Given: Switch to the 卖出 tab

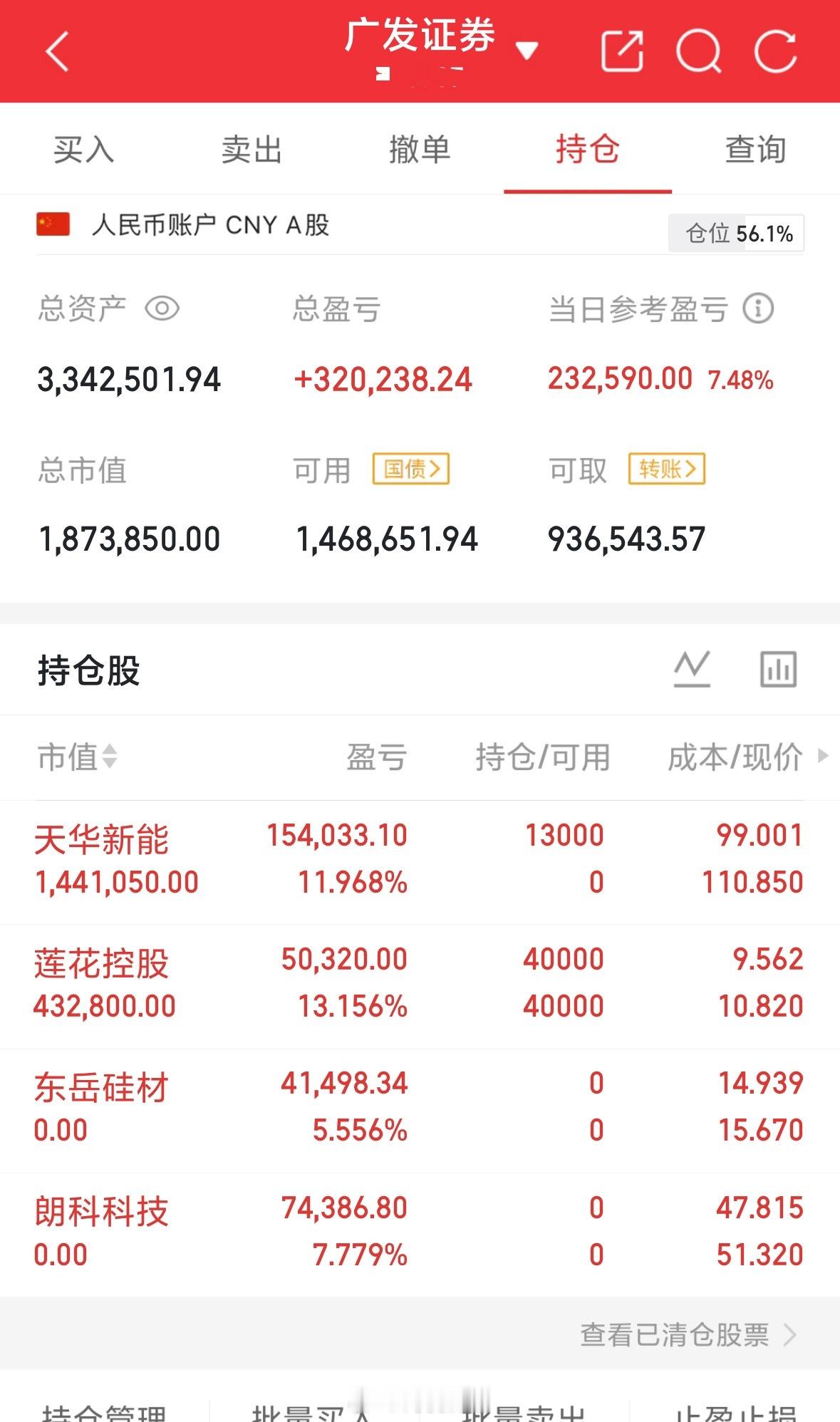Looking at the screenshot, I should (252, 150).
